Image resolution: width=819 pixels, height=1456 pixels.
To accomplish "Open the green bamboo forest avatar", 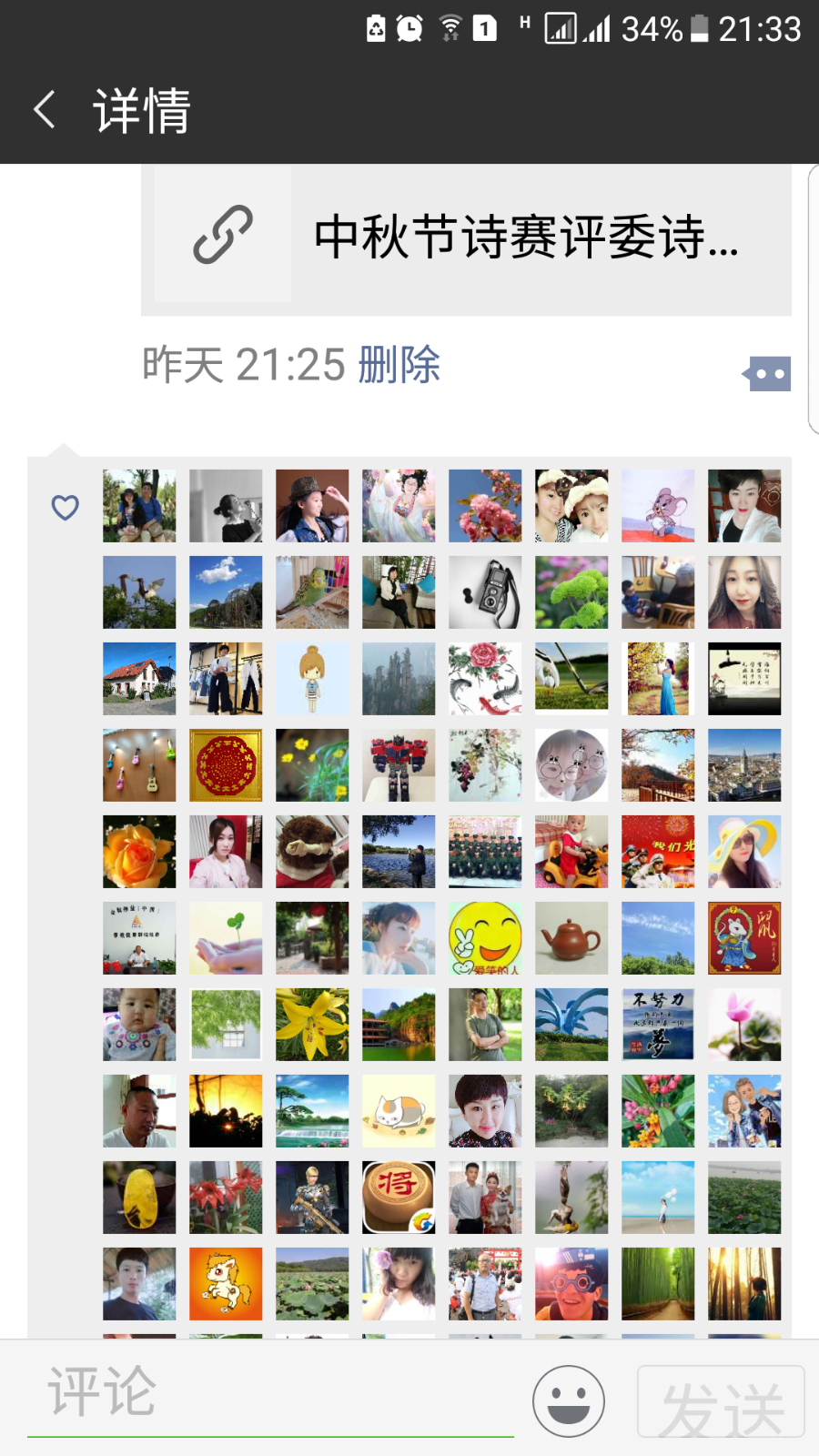I will pyautogui.click(x=658, y=1284).
